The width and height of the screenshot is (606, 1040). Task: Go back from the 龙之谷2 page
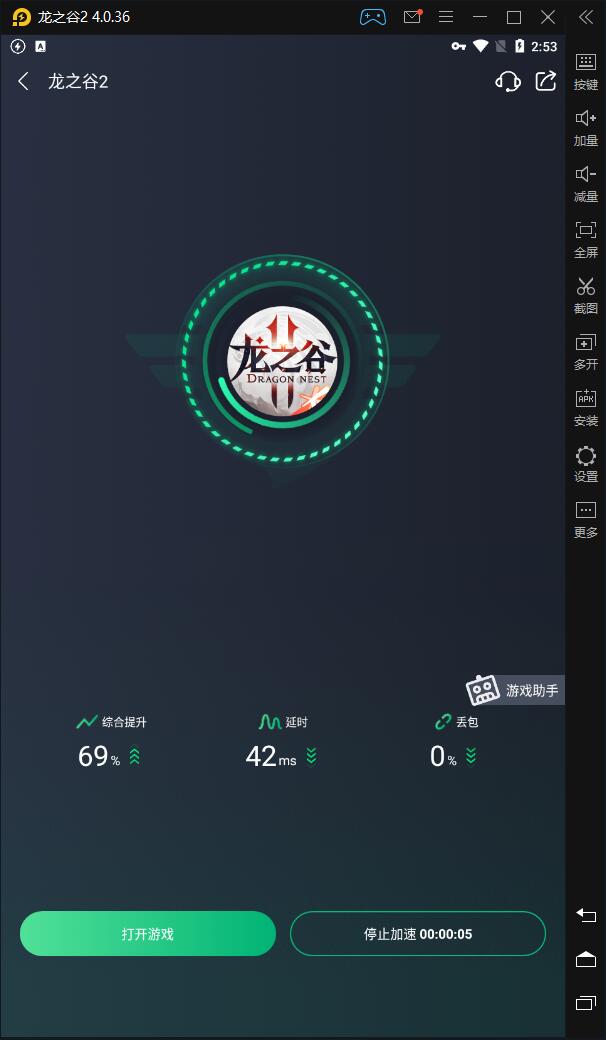(24, 82)
